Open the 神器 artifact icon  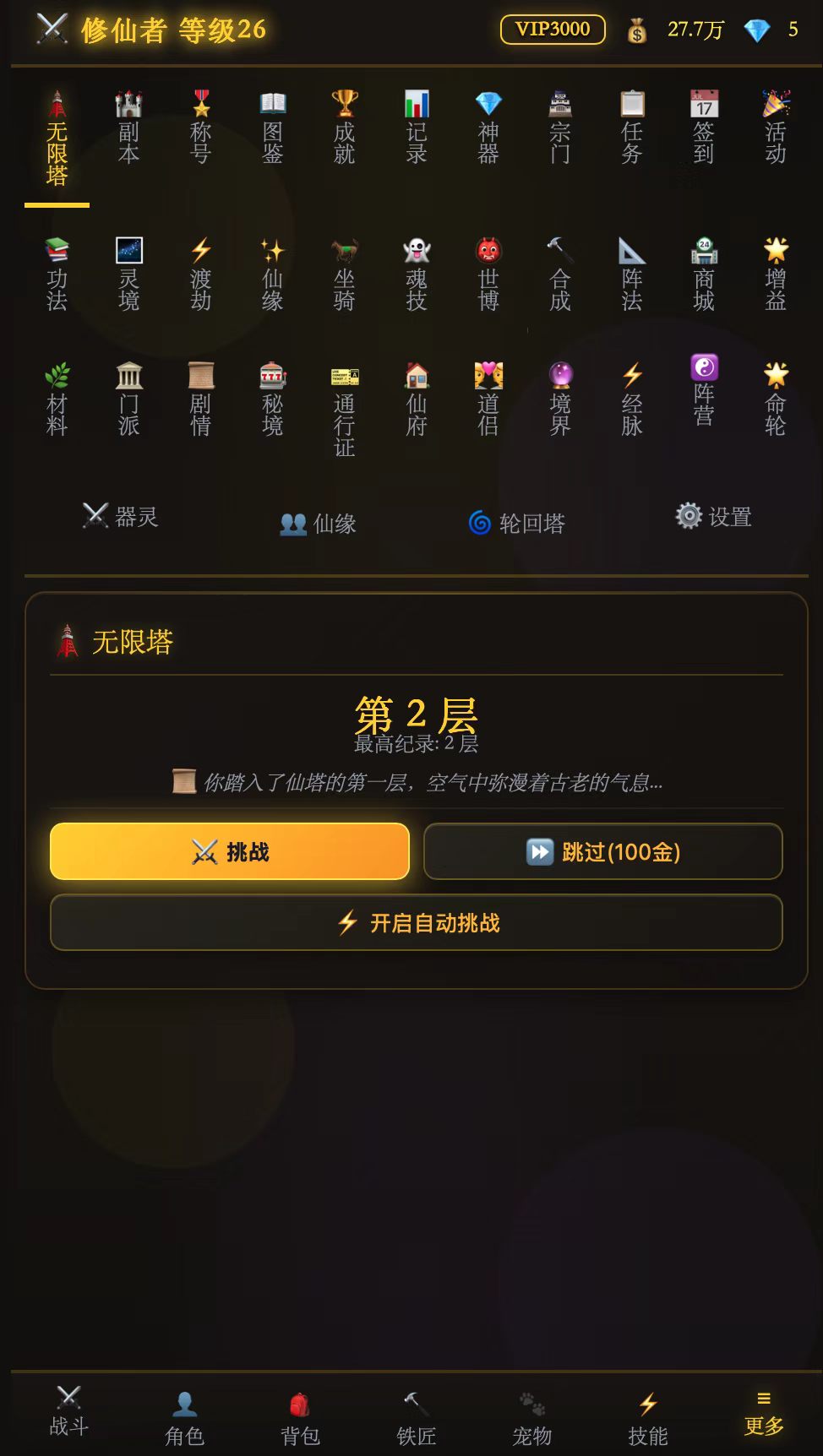coord(488,127)
